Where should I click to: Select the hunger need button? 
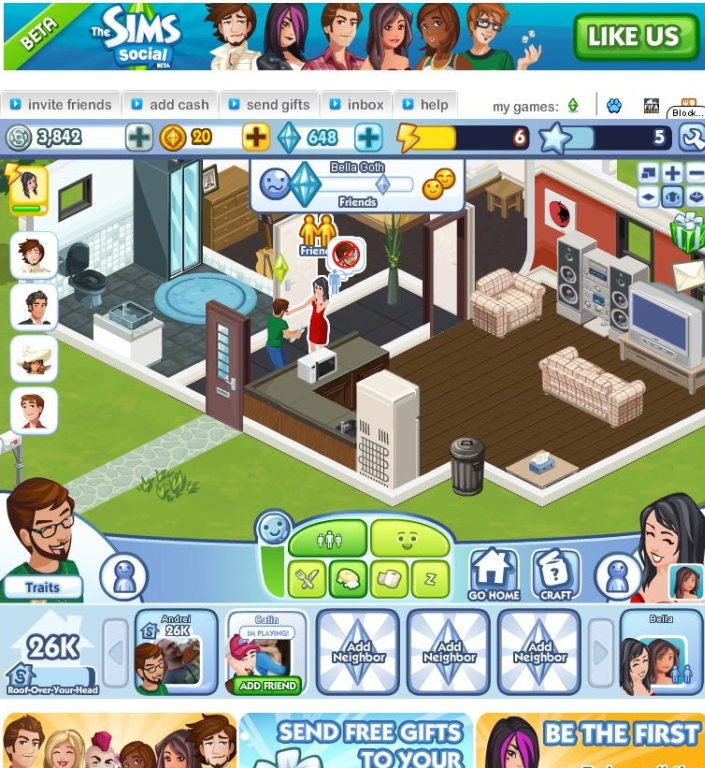[307, 579]
